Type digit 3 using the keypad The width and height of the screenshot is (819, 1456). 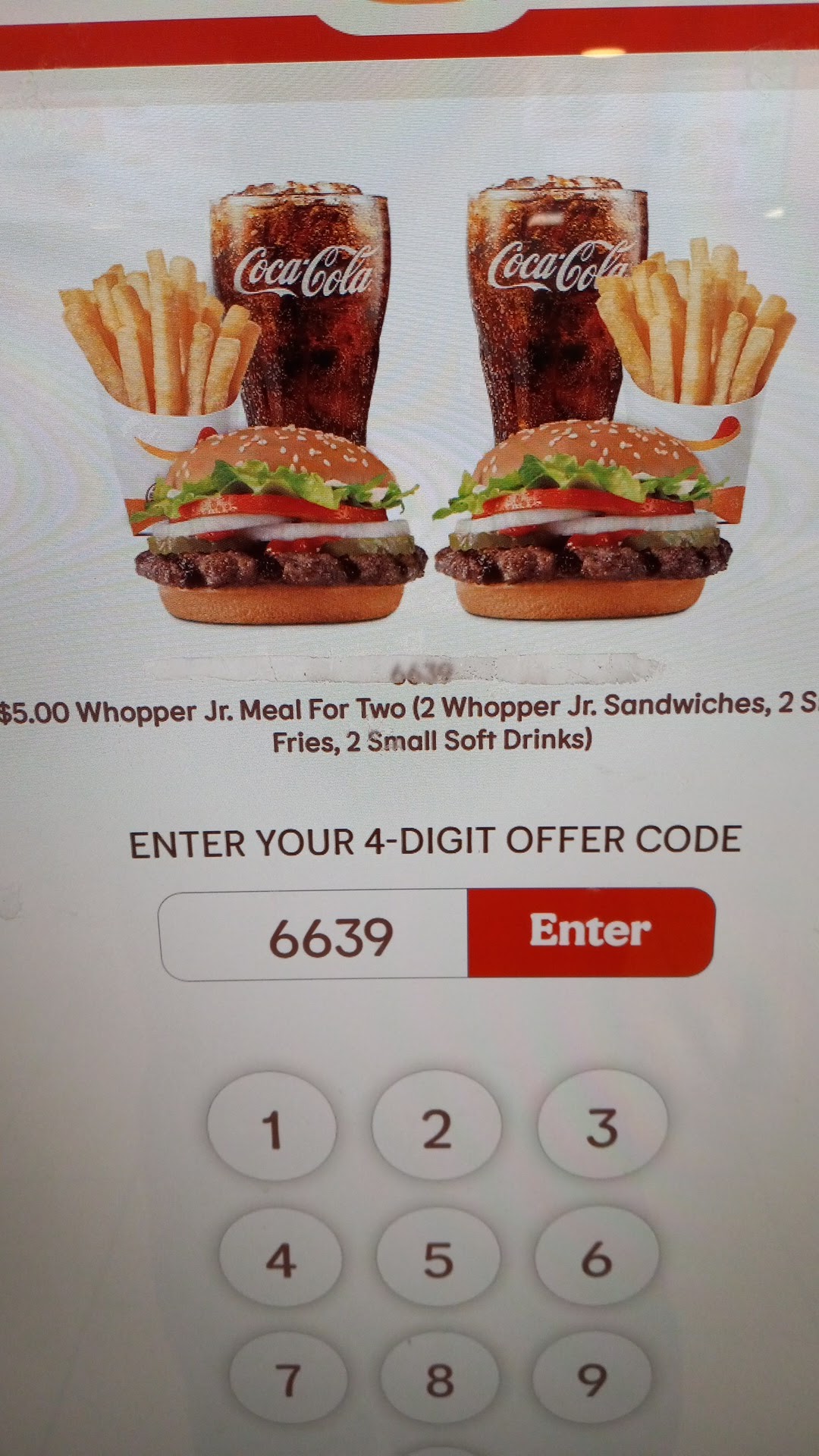click(x=602, y=1125)
